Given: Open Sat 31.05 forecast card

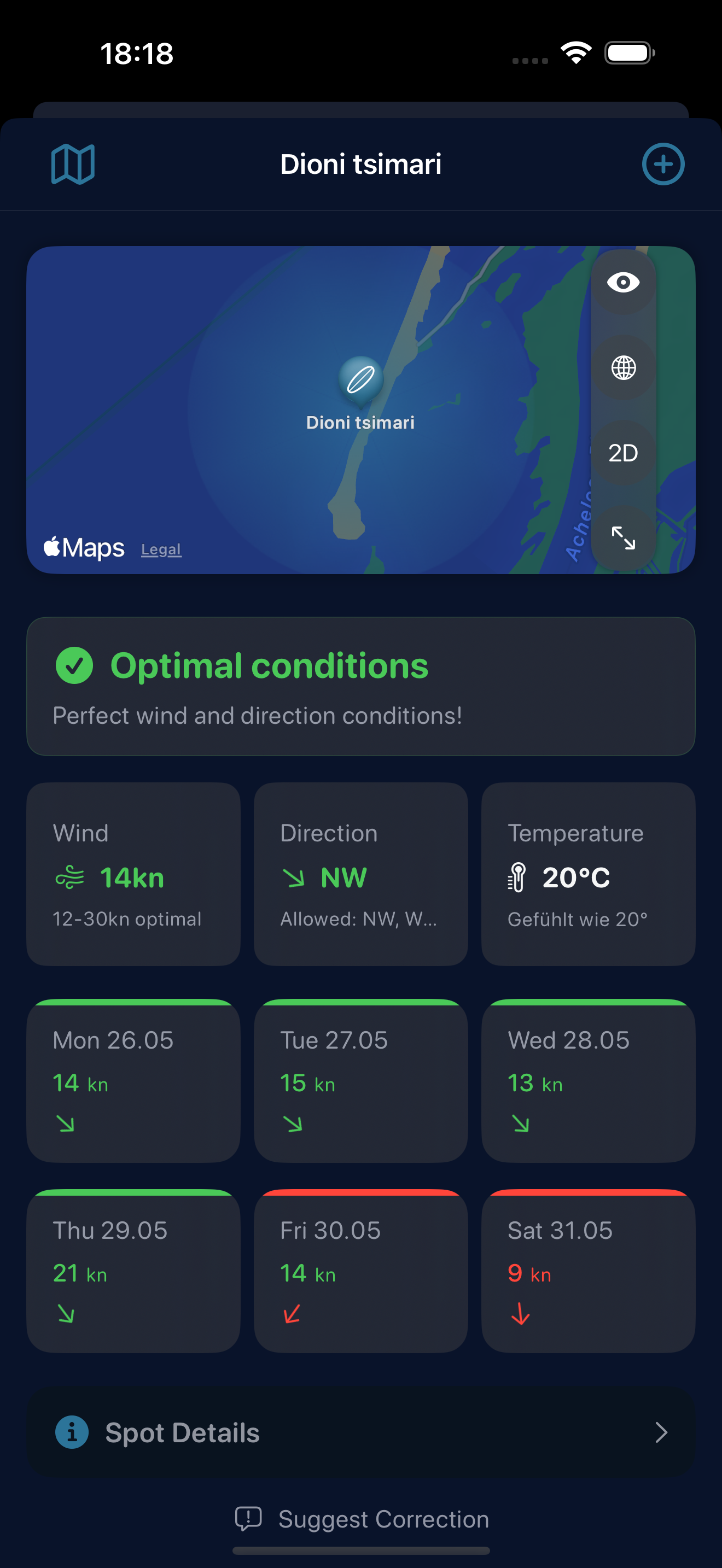Looking at the screenshot, I should click(x=588, y=1271).
